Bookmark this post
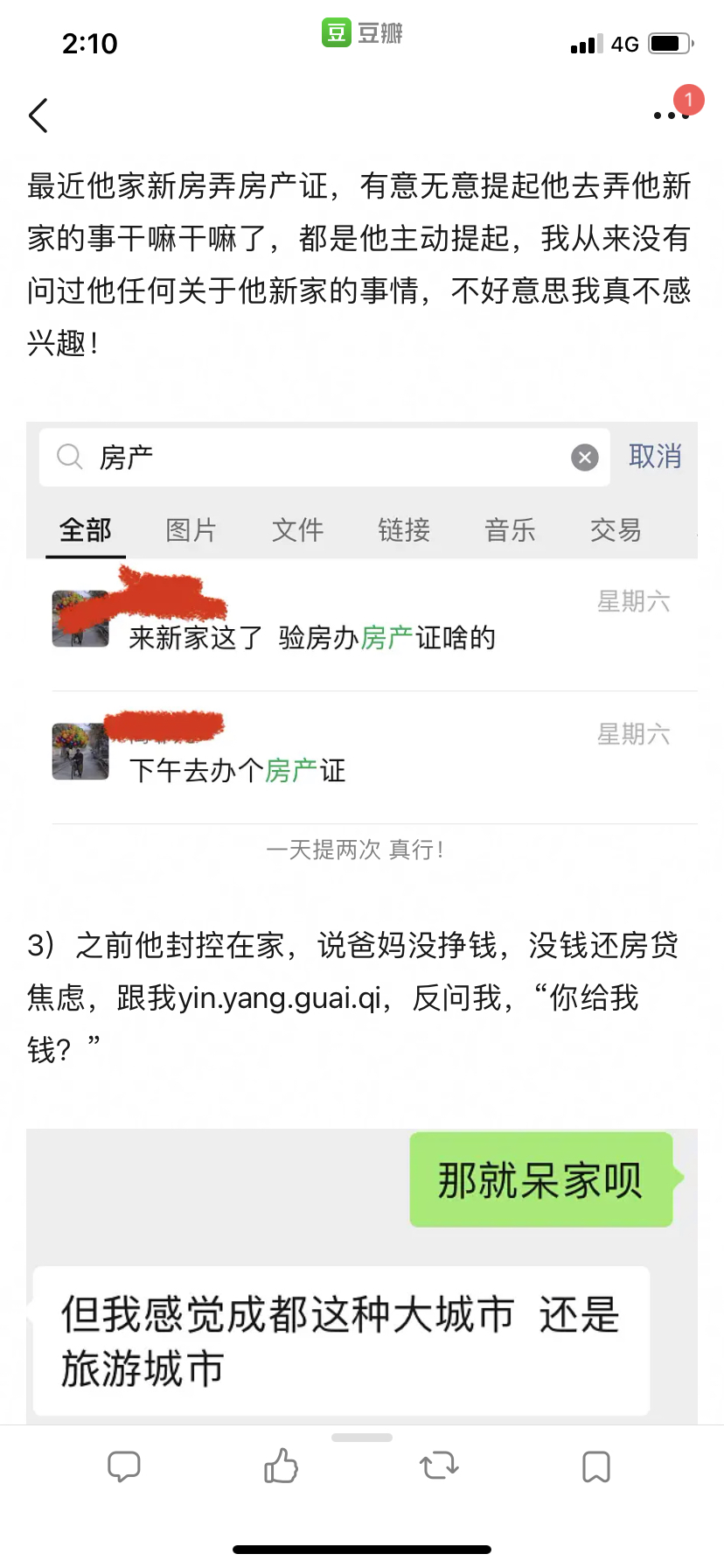The image size is (724, 1568). [x=596, y=1466]
